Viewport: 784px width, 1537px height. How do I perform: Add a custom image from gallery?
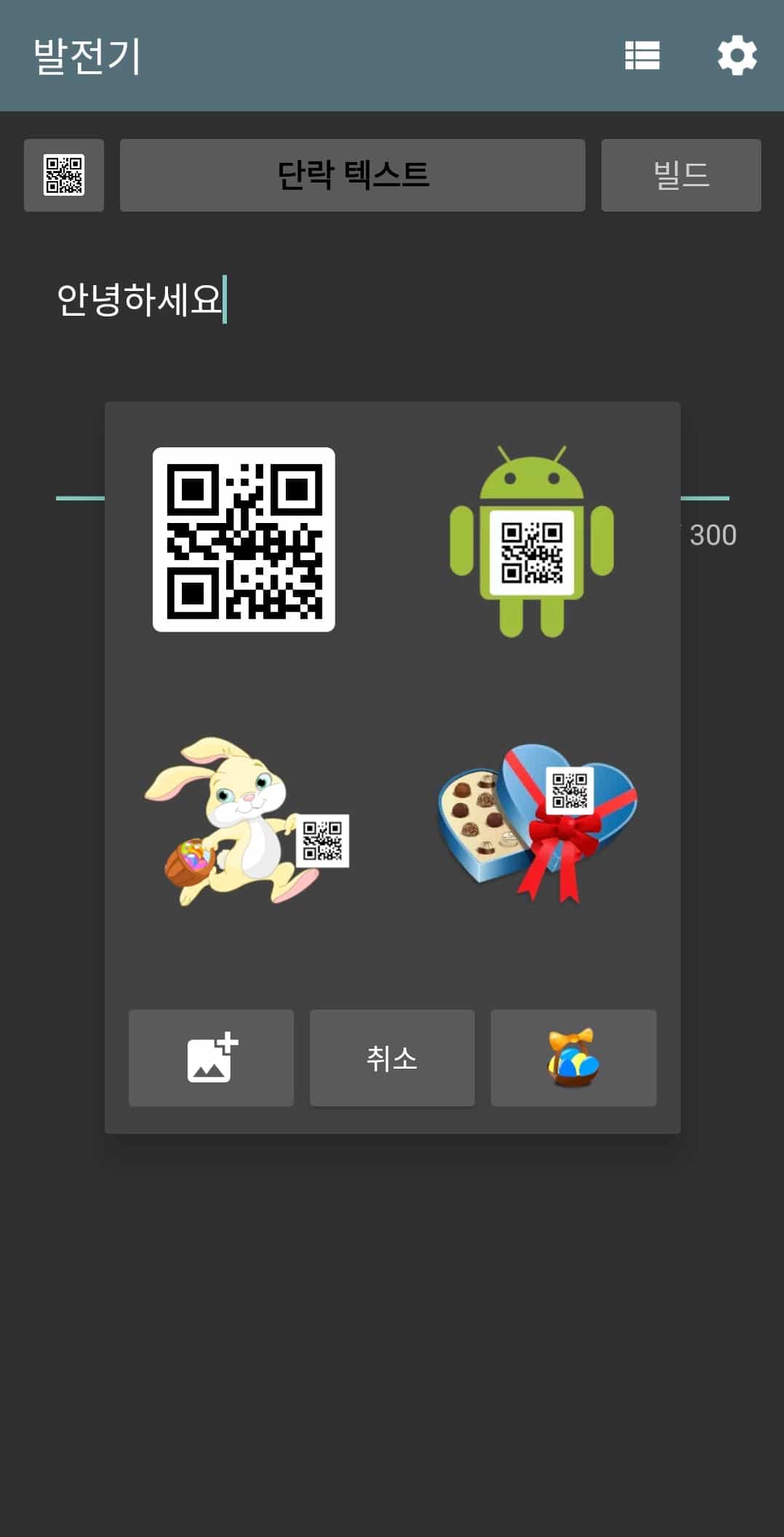pos(211,1058)
